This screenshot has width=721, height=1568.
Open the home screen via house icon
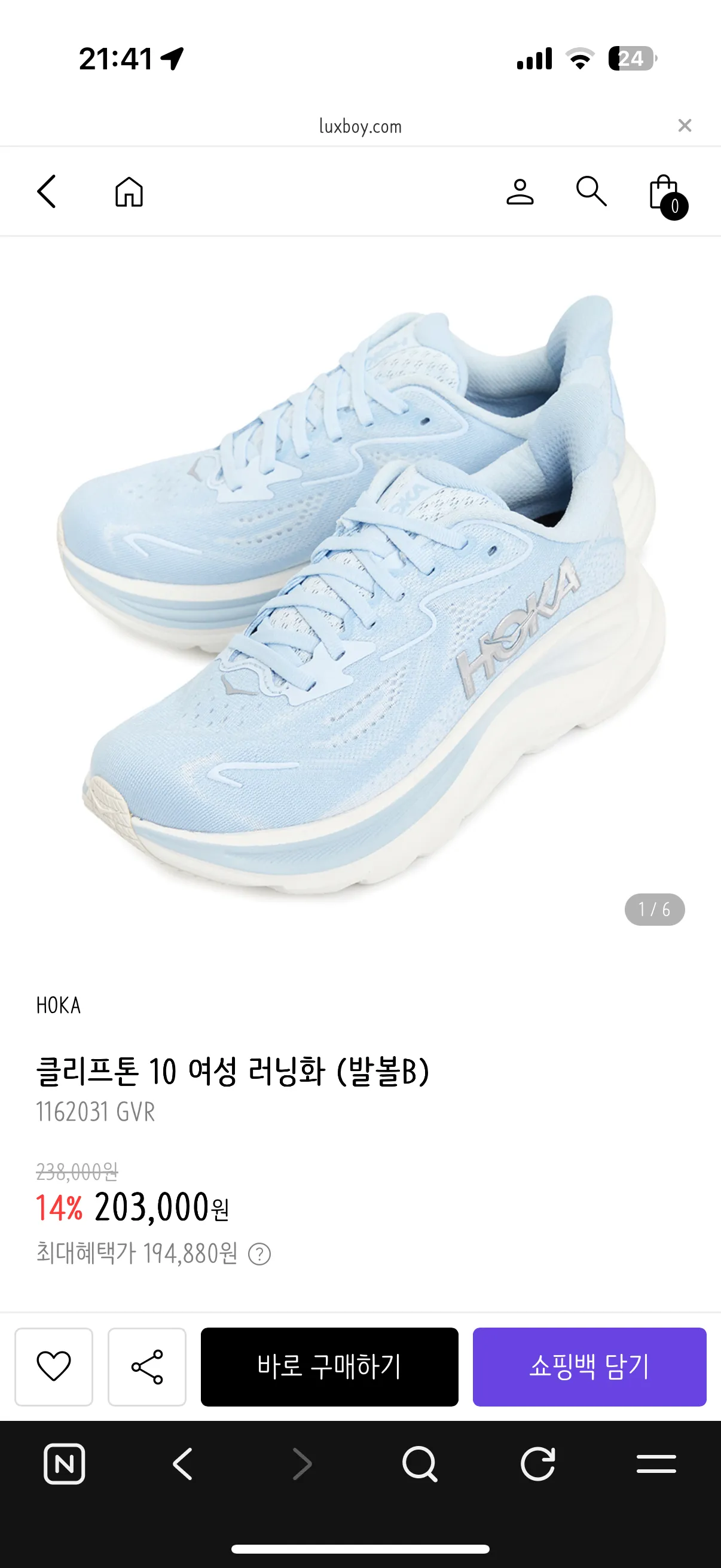click(x=130, y=192)
